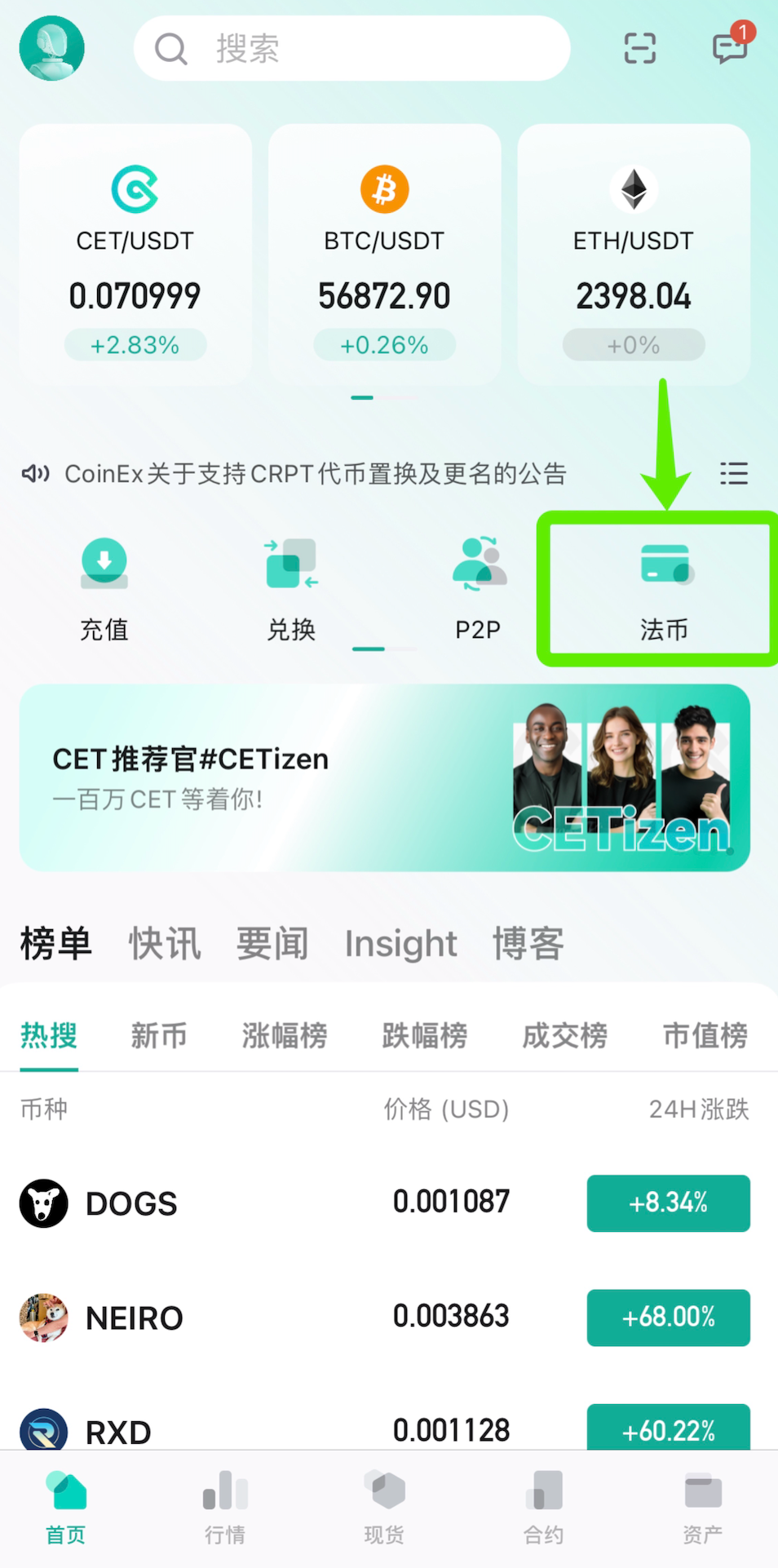Open 充值 deposit shortcut
This screenshot has width=778, height=1568.
(x=104, y=589)
